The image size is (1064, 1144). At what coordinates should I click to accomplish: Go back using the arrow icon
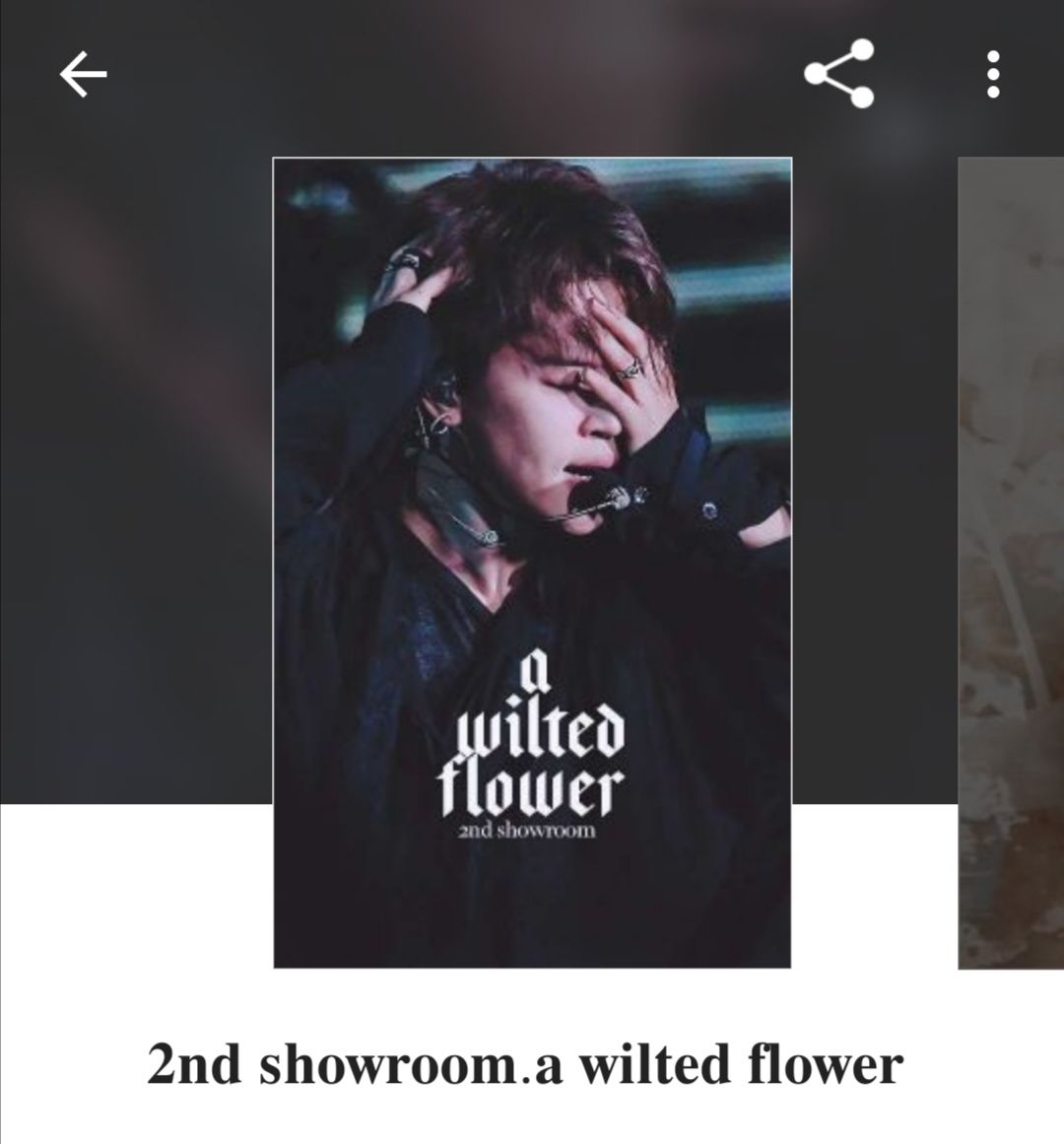pyautogui.click(x=83, y=75)
